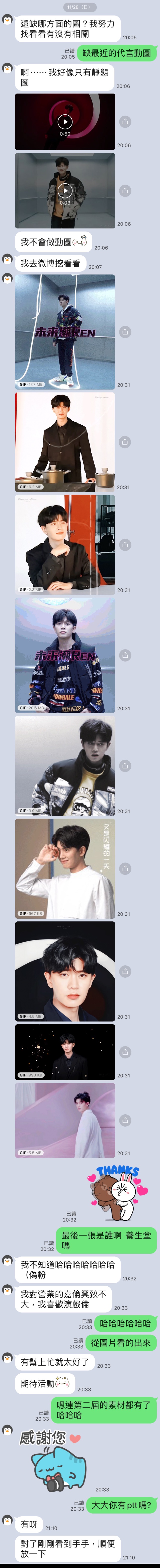The height and width of the screenshot is (1568, 160).
Task: Share the 967 KB GIF
Action: (x=125, y=869)
